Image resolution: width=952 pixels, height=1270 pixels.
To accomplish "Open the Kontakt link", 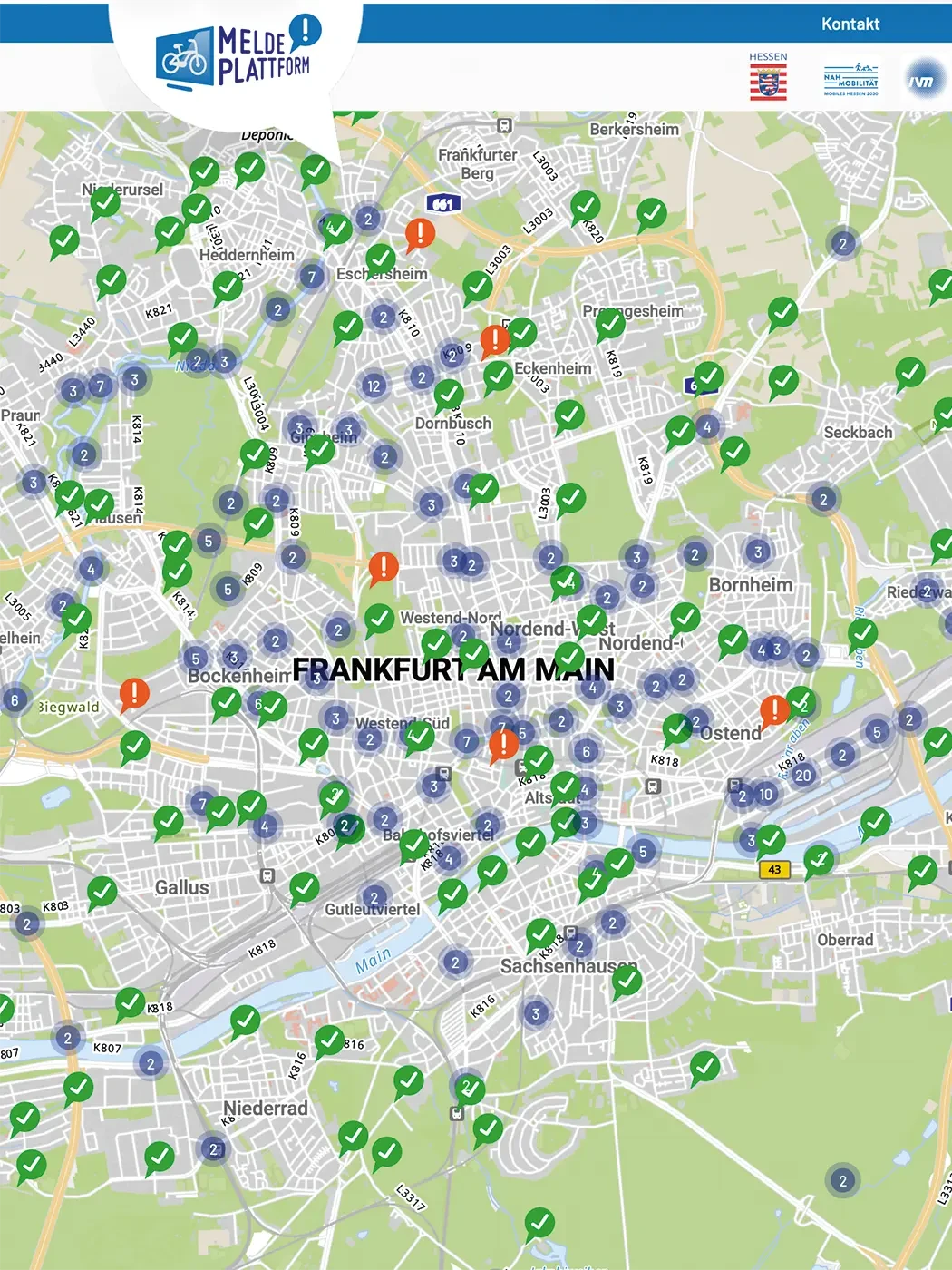I will coord(850,24).
